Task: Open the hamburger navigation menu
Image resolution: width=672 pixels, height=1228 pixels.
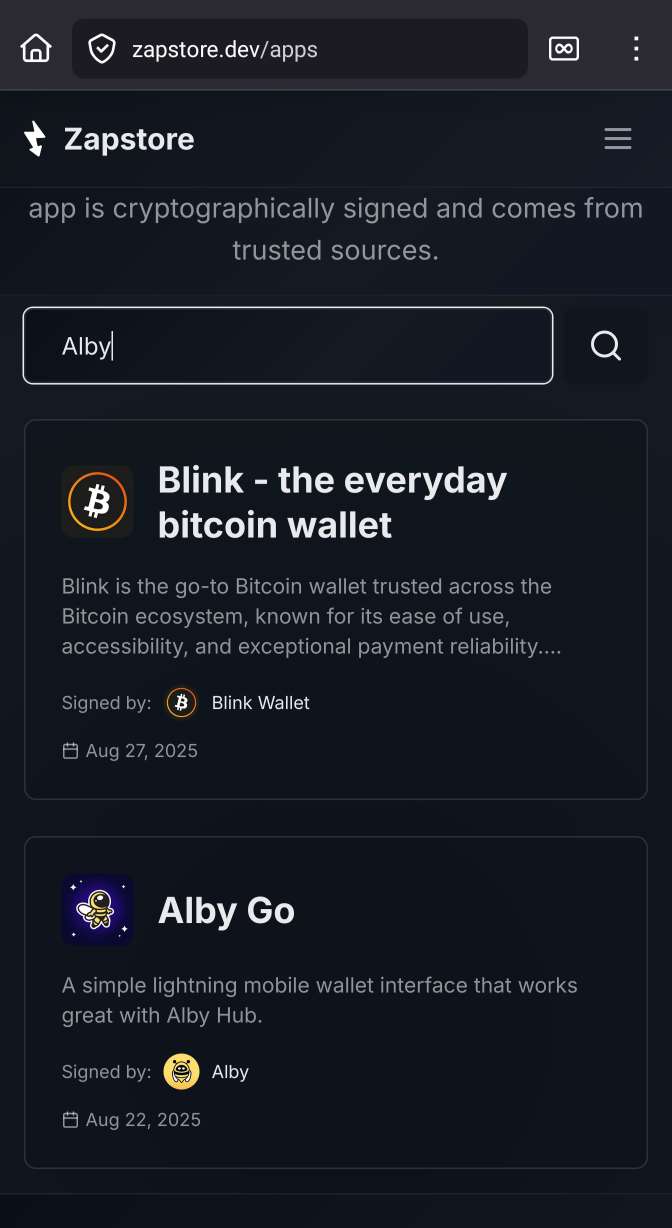Action: tap(618, 139)
